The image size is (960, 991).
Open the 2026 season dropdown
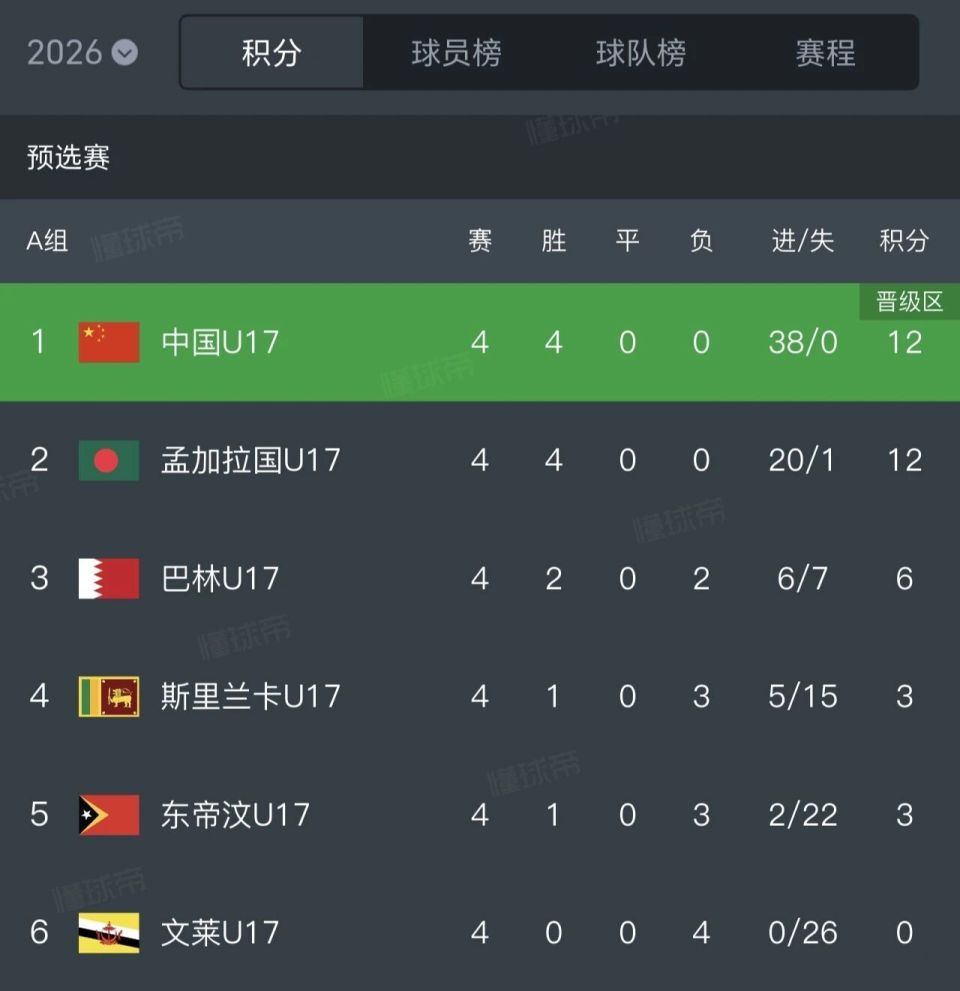click(82, 52)
